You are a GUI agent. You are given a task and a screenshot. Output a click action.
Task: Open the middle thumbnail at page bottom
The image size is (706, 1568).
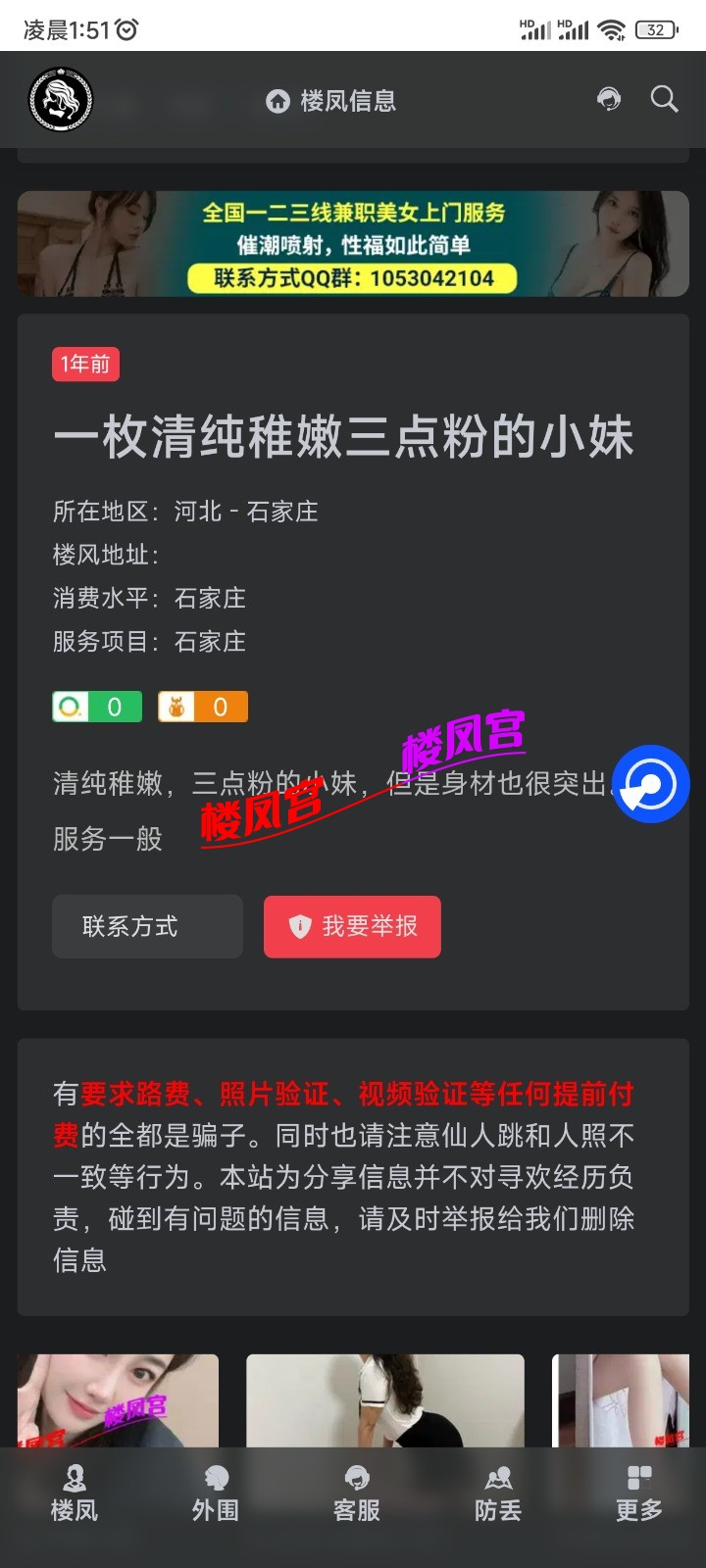pos(384,1403)
